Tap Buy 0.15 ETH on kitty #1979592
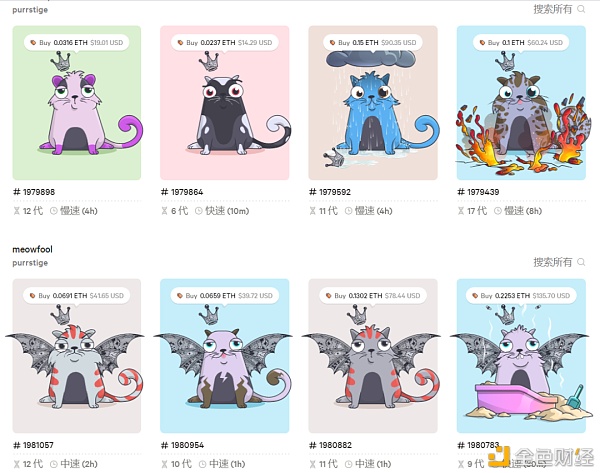 (372, 43)
